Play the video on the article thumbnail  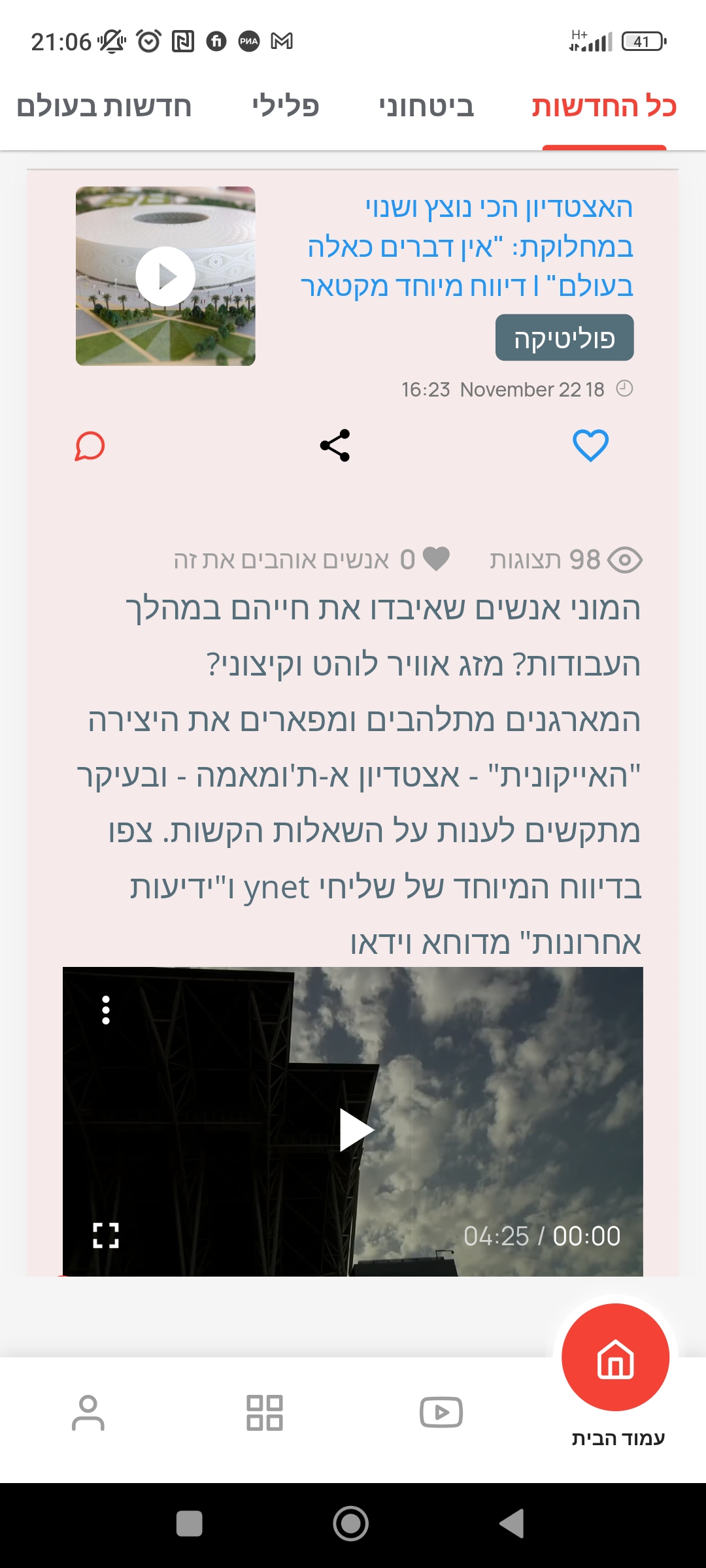[x=165, y=276]
